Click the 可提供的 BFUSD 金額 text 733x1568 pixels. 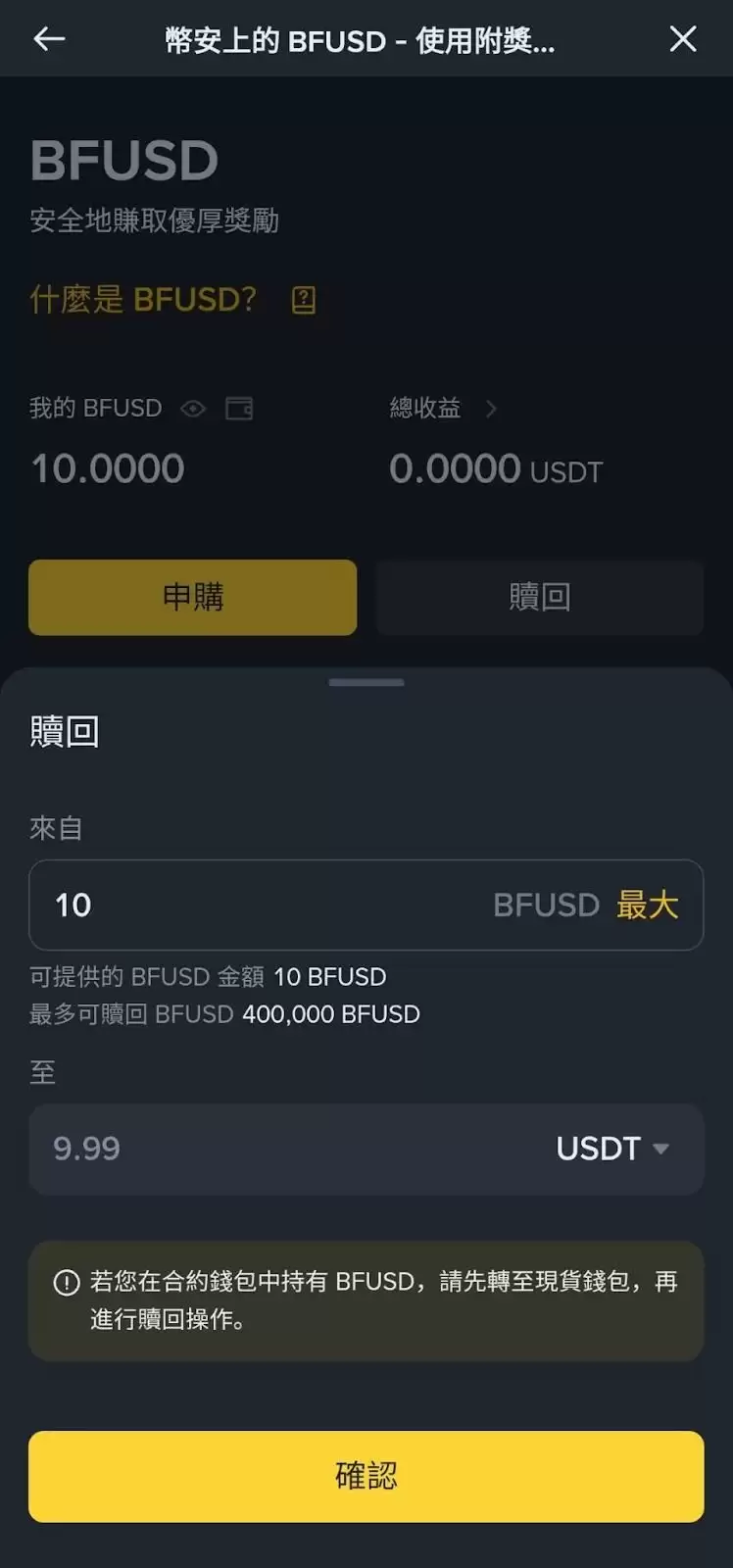tap(206, 977)
